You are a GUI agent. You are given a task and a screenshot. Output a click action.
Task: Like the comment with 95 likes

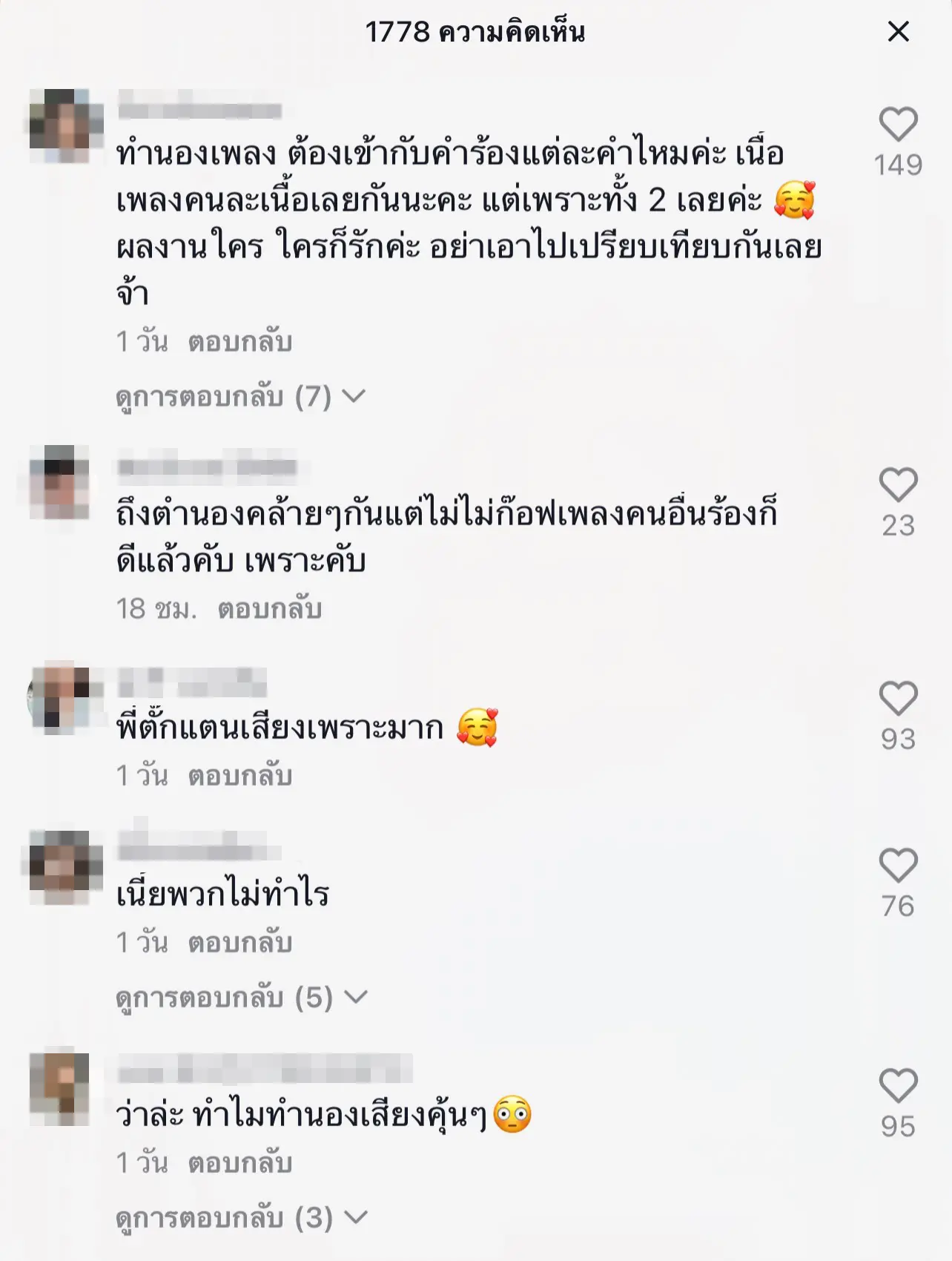pos(898,1086)
